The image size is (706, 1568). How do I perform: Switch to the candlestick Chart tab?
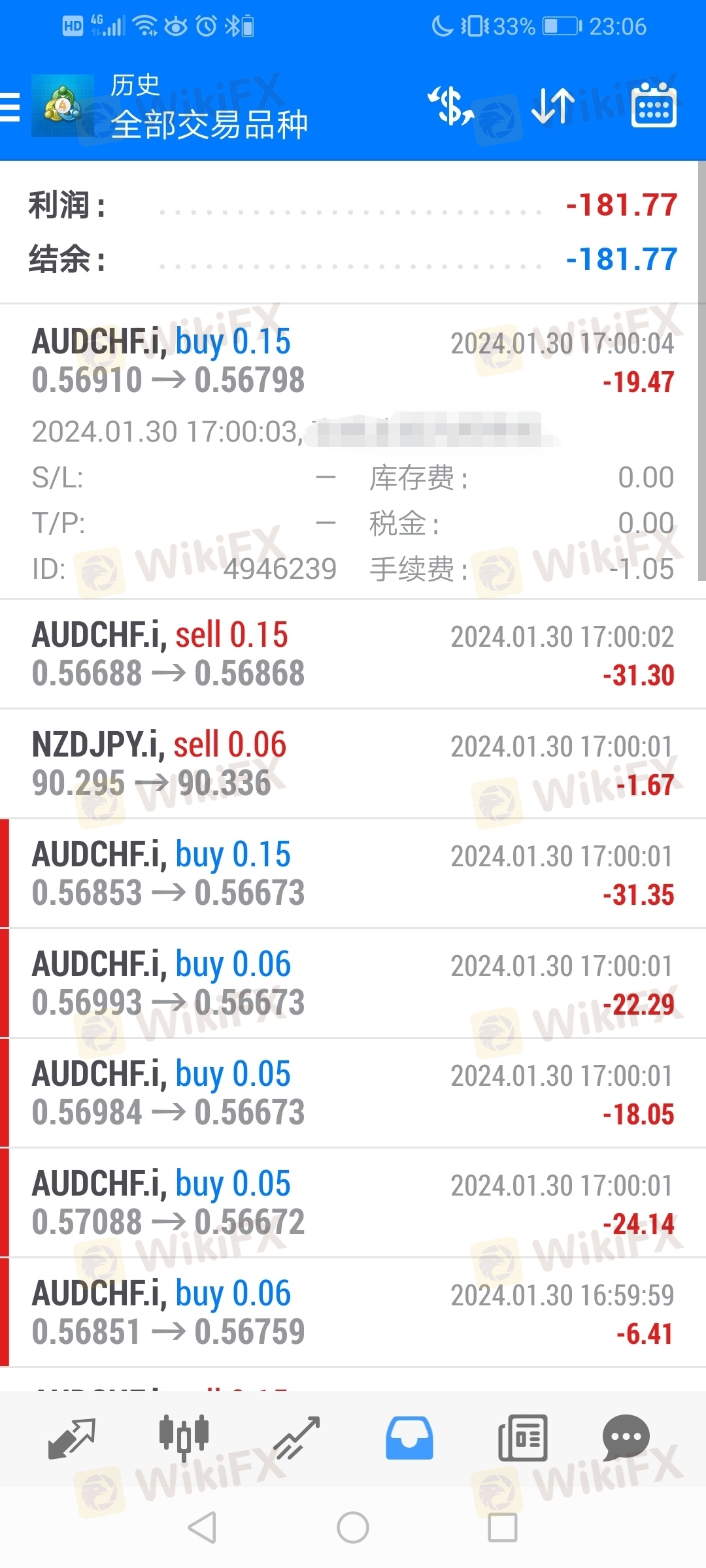click(184, 1438)
